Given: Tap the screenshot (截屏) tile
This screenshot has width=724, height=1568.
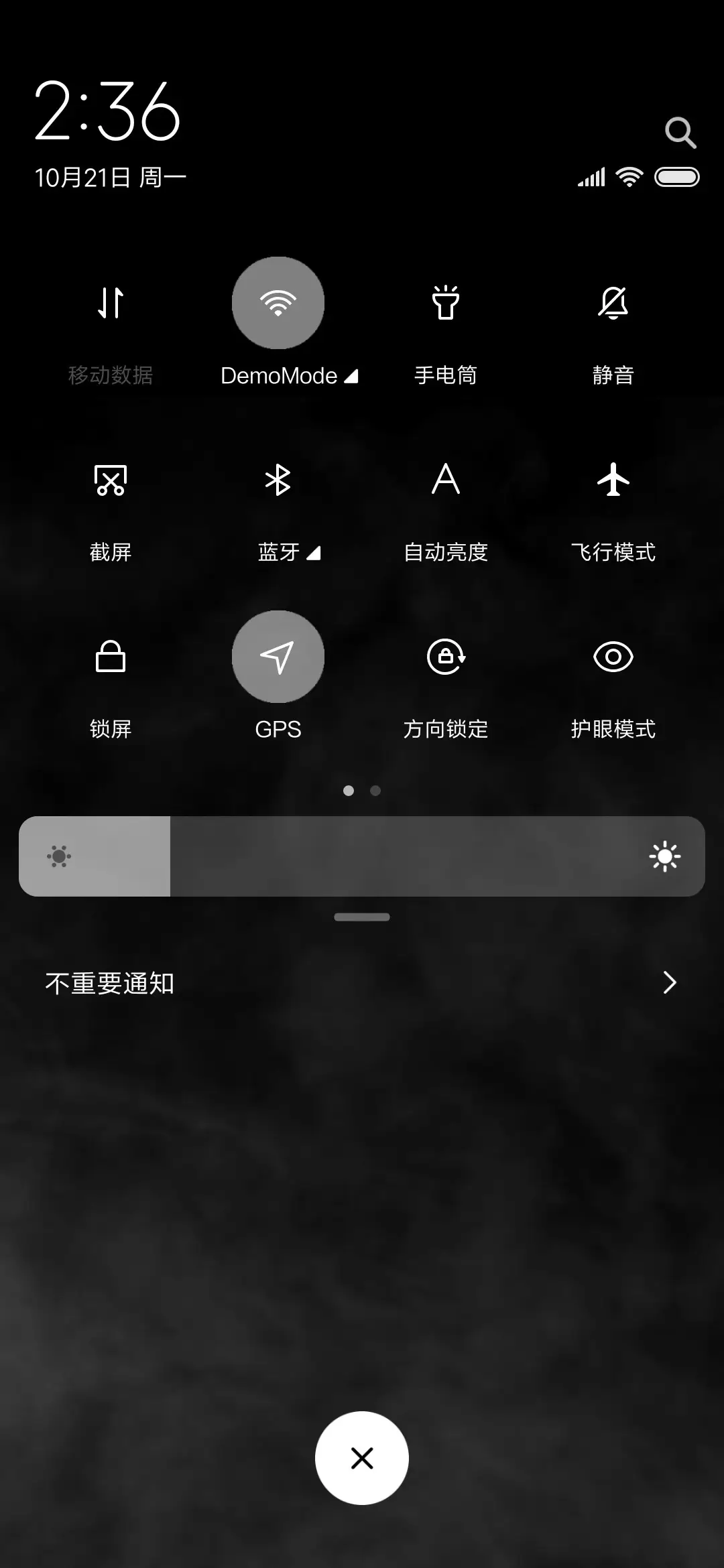Looking at the screenshot, I should pyautogui.click(x=111, y=481).
